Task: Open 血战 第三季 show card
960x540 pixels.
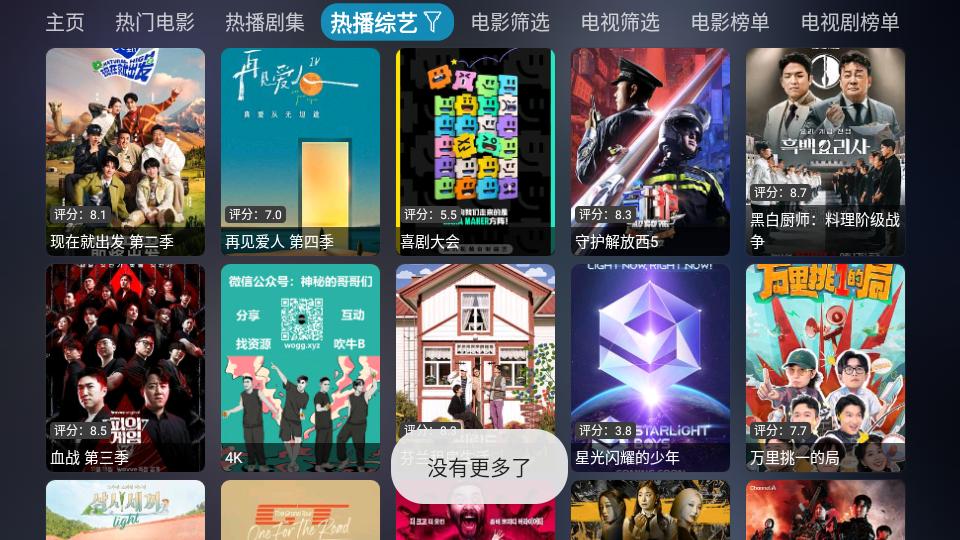Action: coord(125,366)
